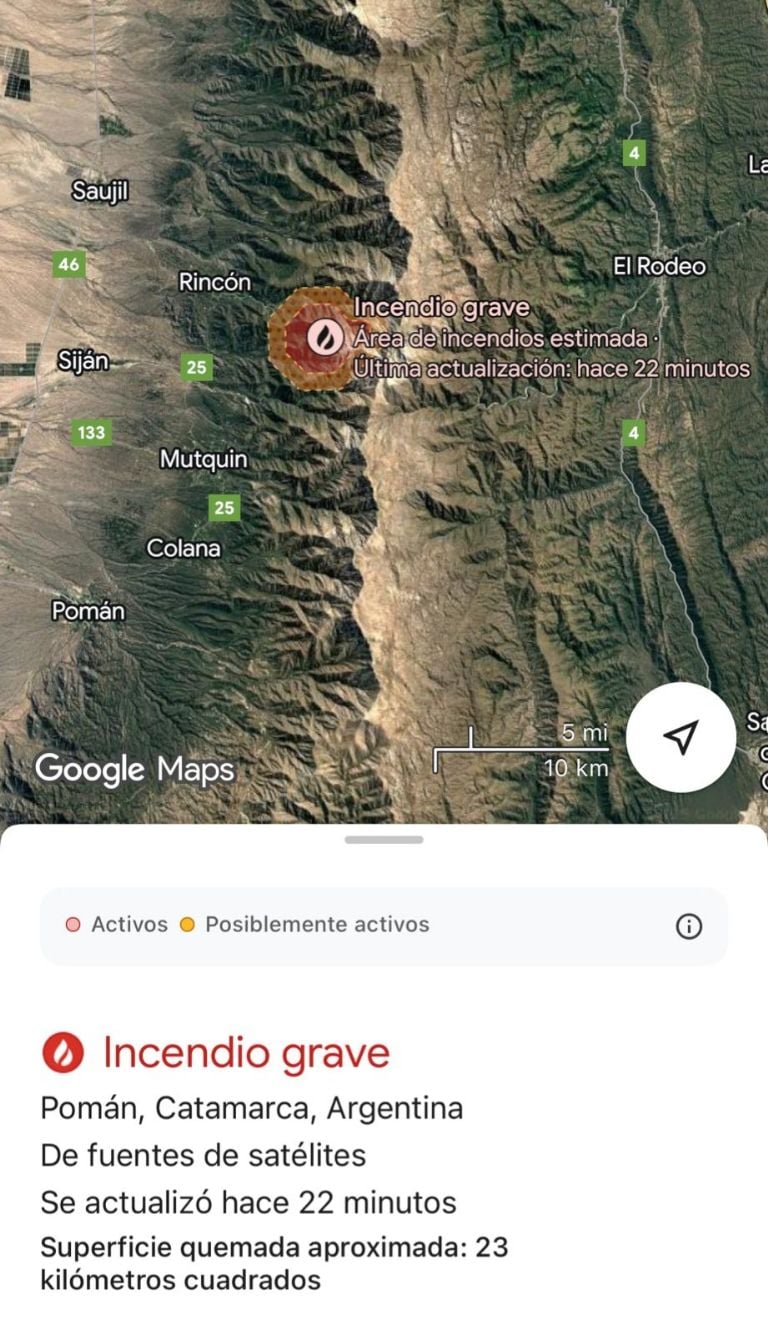Viewport: 768px width, 1334px height.
Task: Center the map on my location
Action: (x=680, y=737)
